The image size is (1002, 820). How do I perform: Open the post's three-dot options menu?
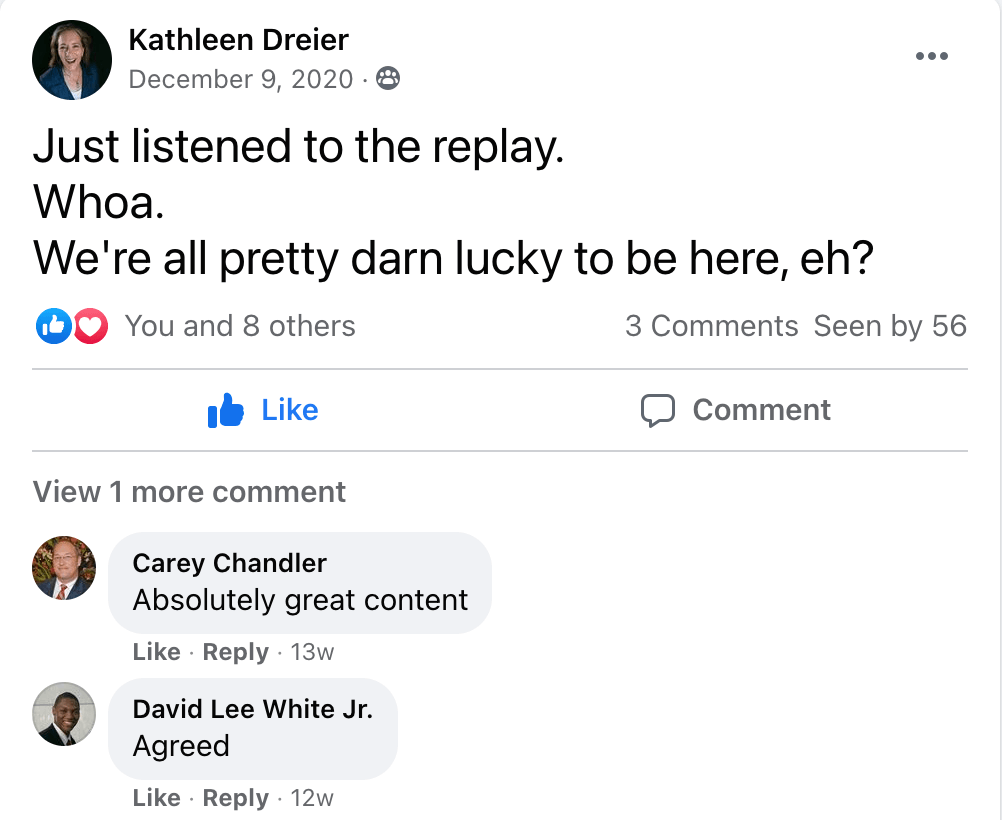(931, 56)
